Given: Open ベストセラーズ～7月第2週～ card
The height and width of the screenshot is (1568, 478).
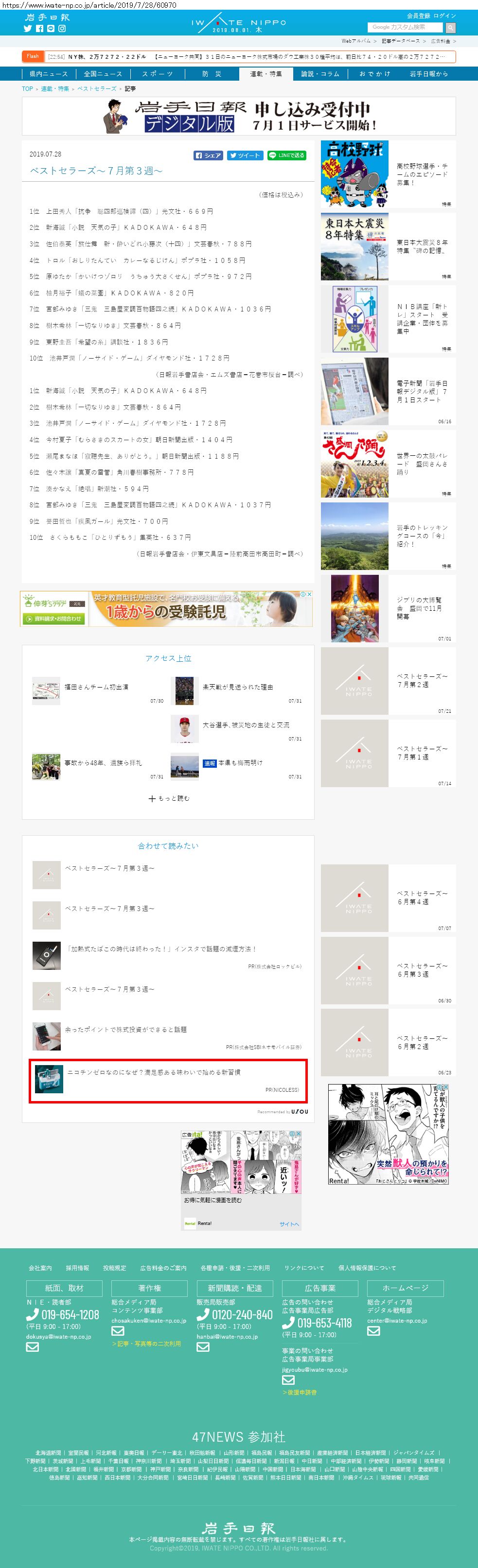Looking at the screenshot, I should [x=388, y=681].
